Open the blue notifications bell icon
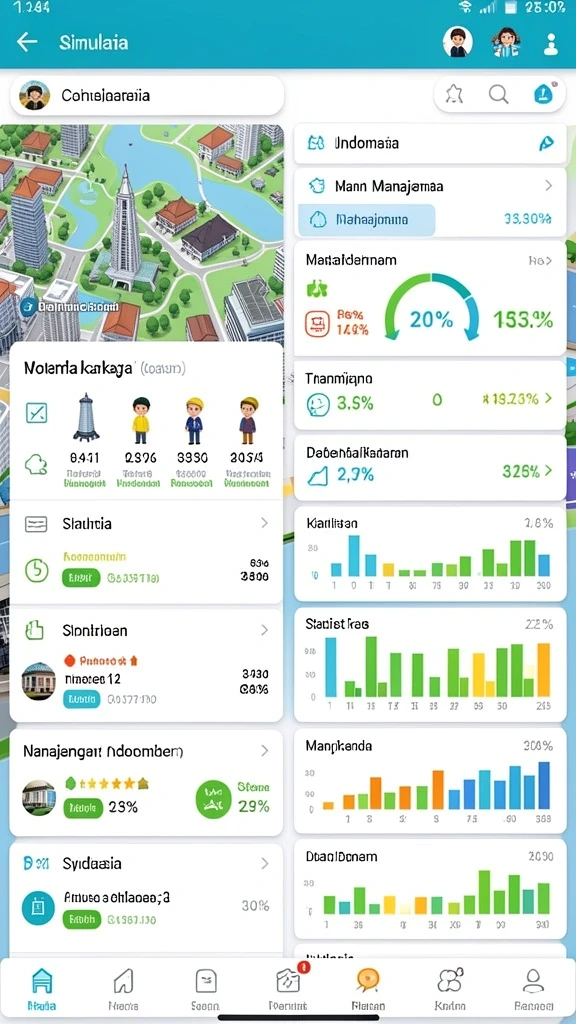Viewport: 576px width, 1024px height. pos(543,95)
